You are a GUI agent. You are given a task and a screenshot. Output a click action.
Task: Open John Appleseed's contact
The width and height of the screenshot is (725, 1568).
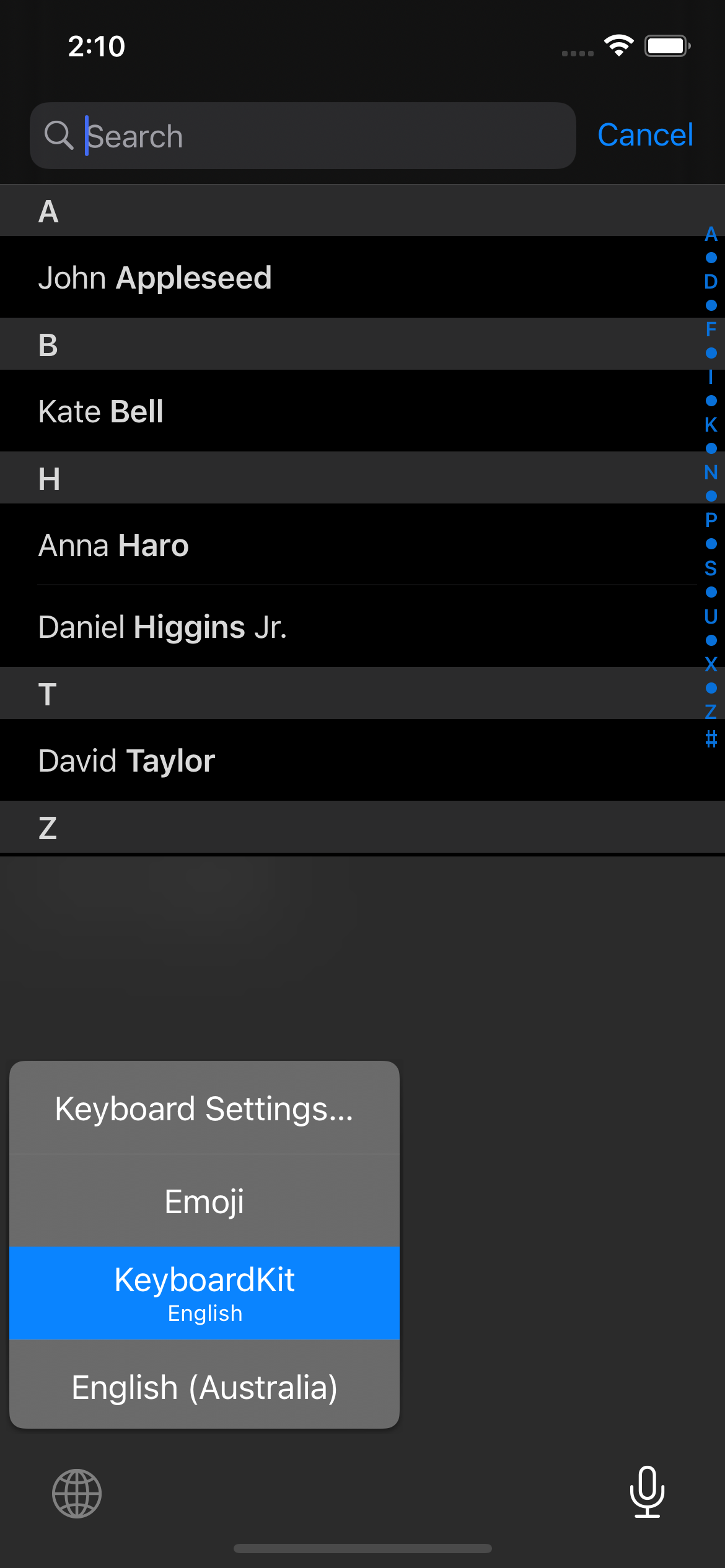(248, 277)
